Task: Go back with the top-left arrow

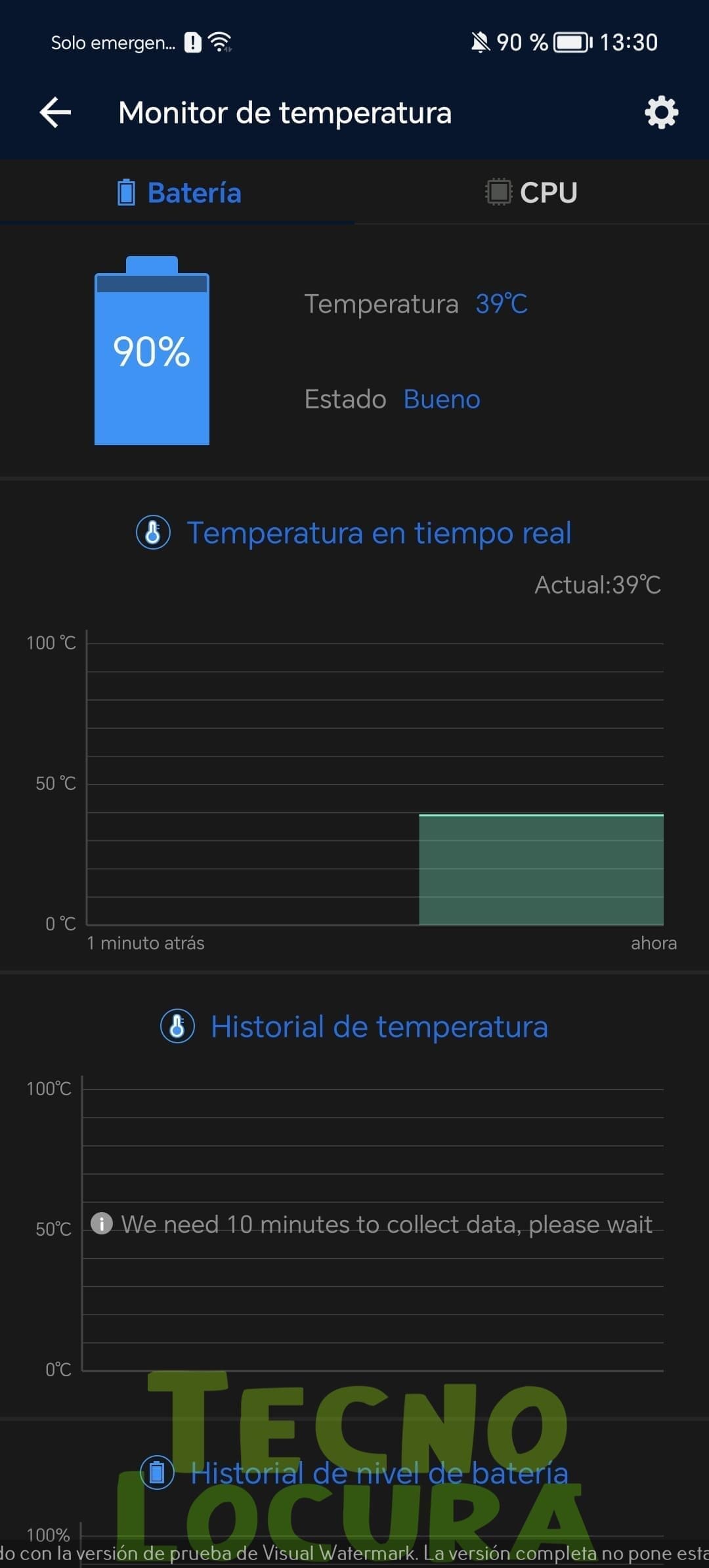Action: [x=56, y=112]
